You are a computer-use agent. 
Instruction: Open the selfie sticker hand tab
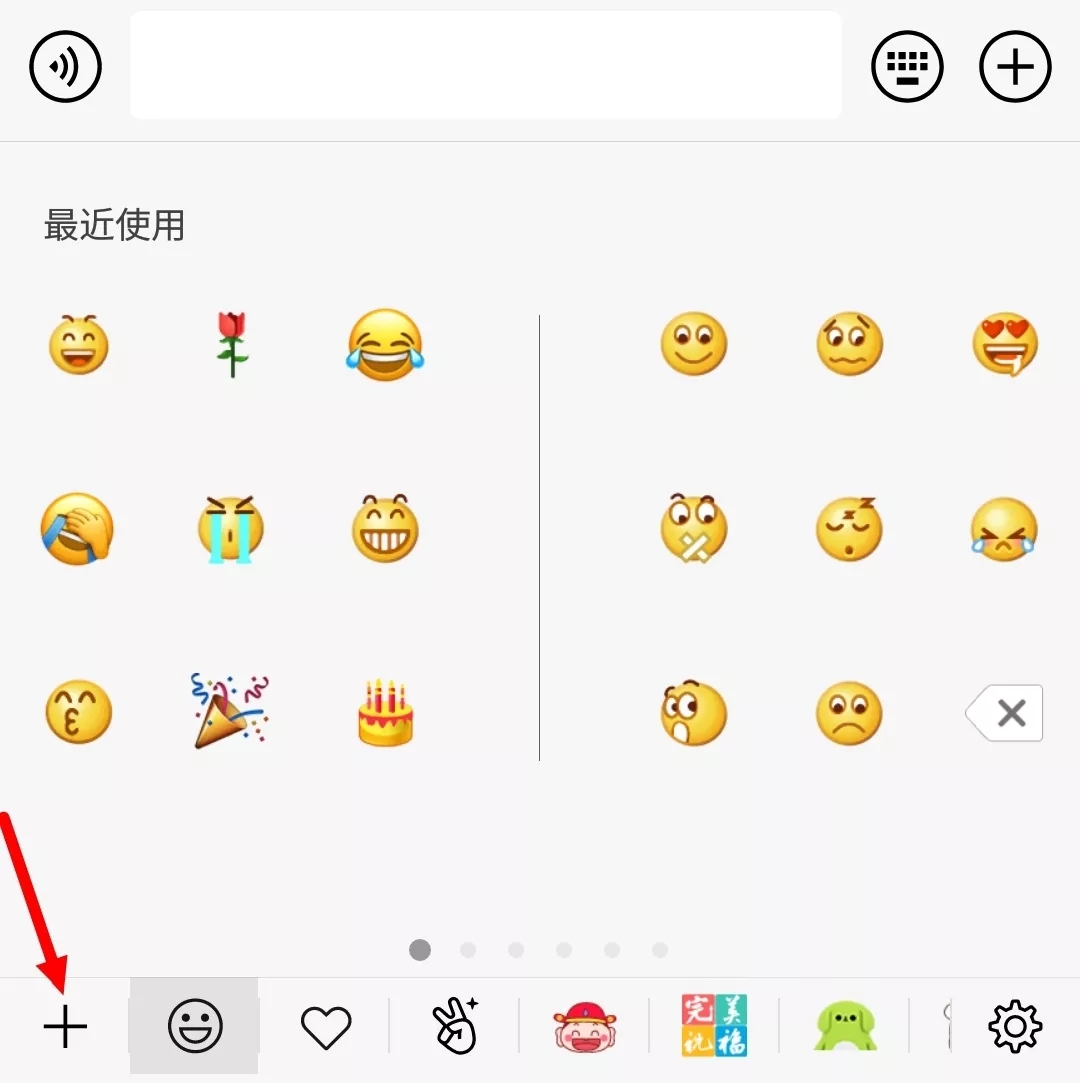455,1027
